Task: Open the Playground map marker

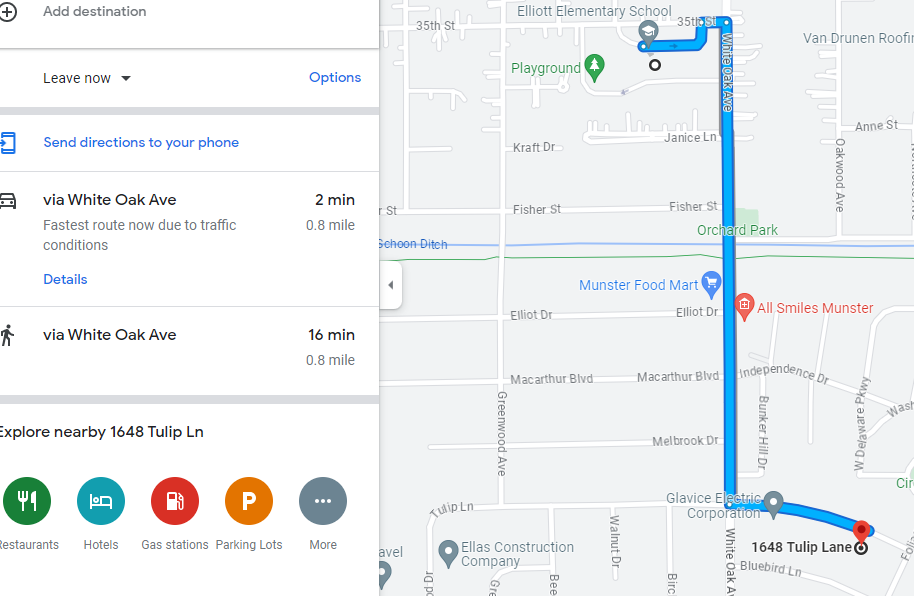Action: 595,67
